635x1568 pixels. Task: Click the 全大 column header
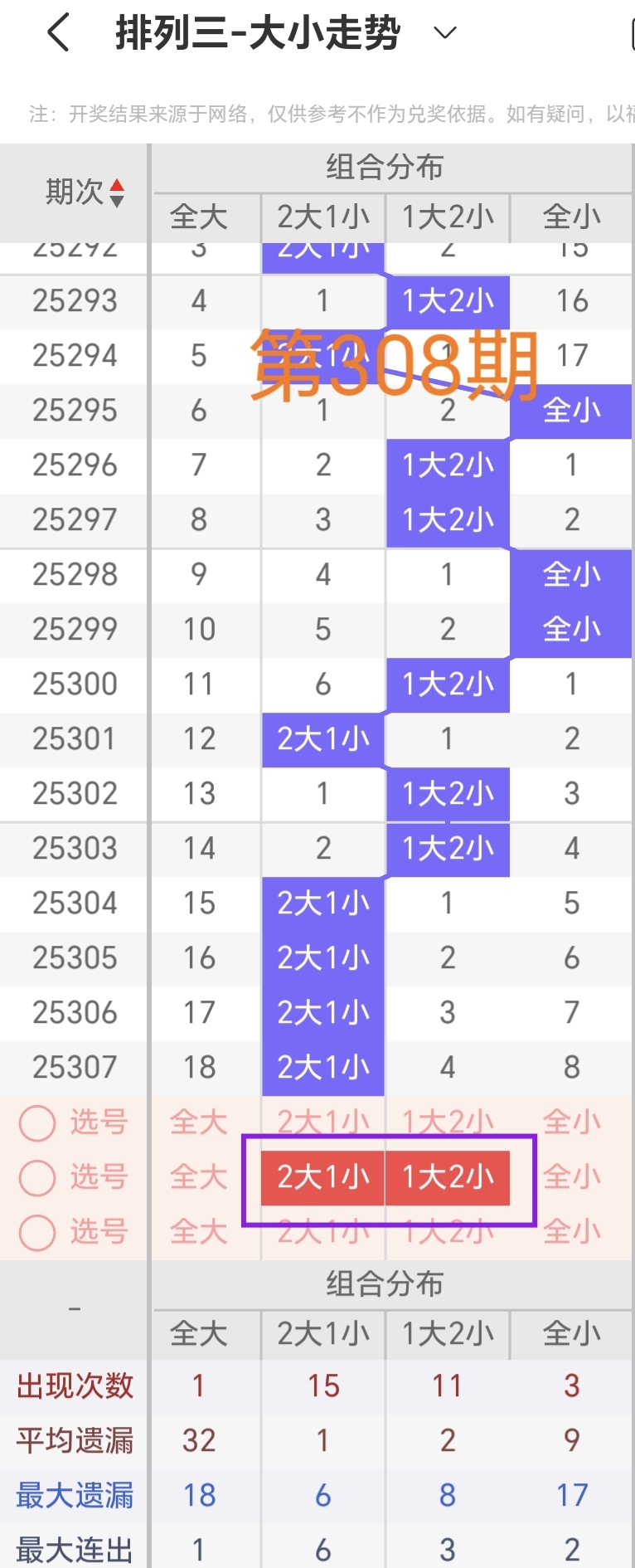tap(196, 217)
